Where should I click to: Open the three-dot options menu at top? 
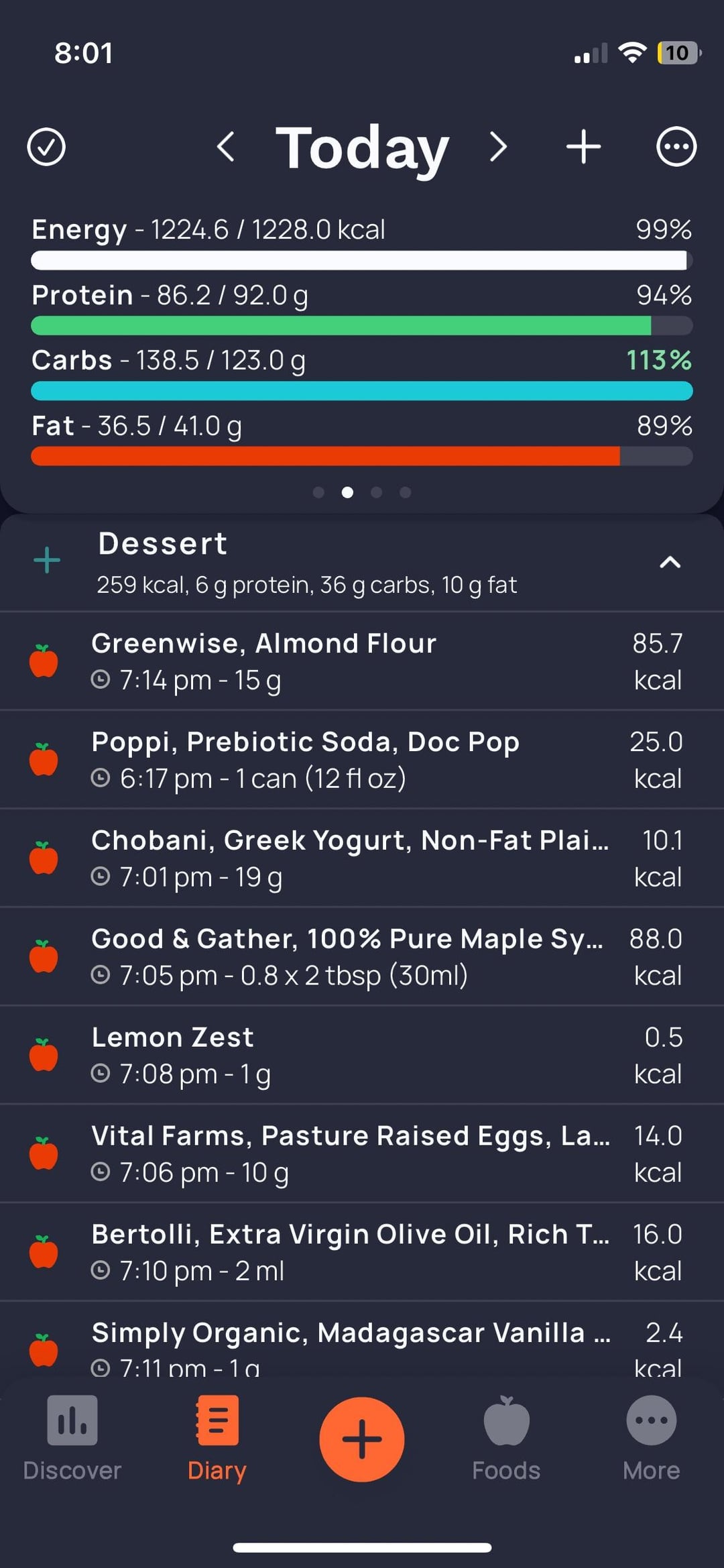point(676,147)
